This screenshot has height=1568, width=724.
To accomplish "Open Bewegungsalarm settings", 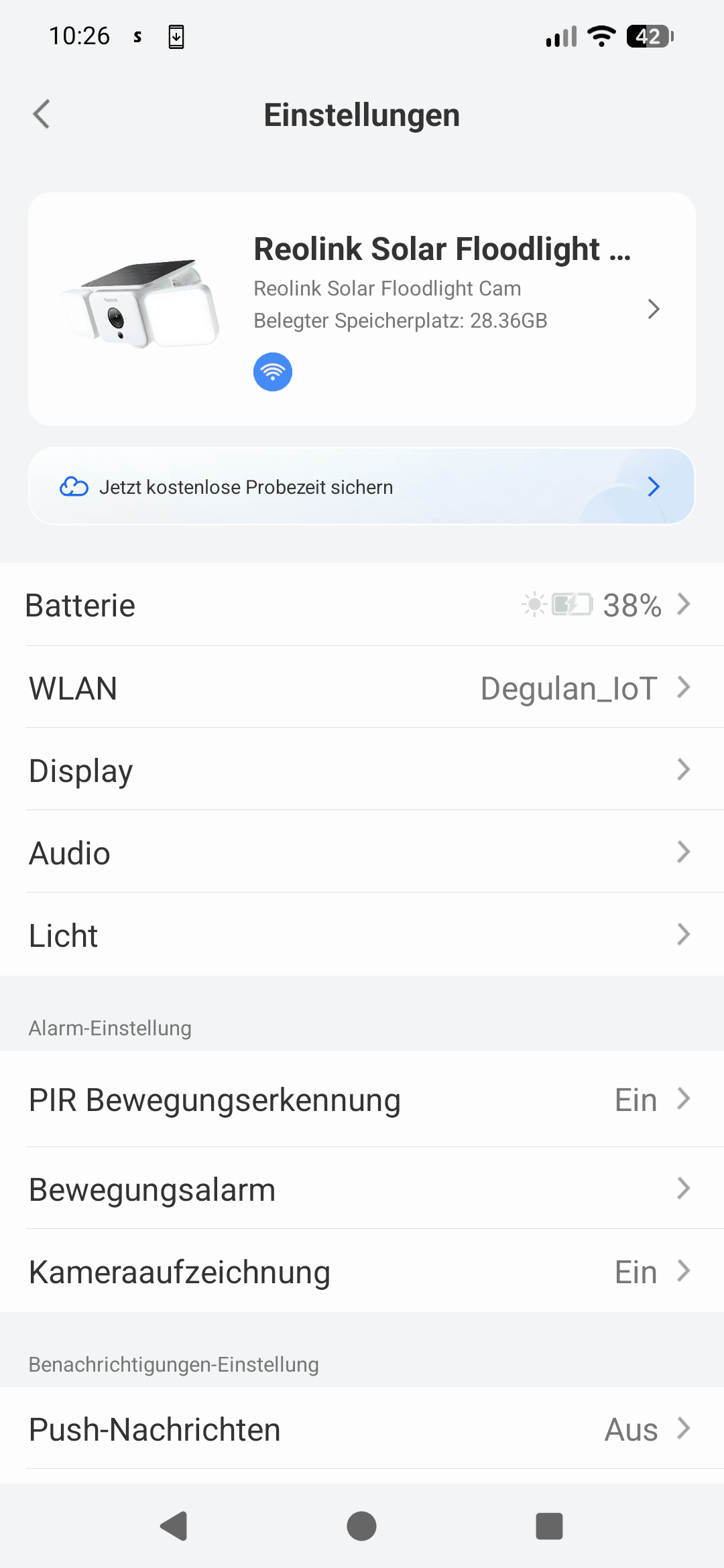I will (362, 1189).
